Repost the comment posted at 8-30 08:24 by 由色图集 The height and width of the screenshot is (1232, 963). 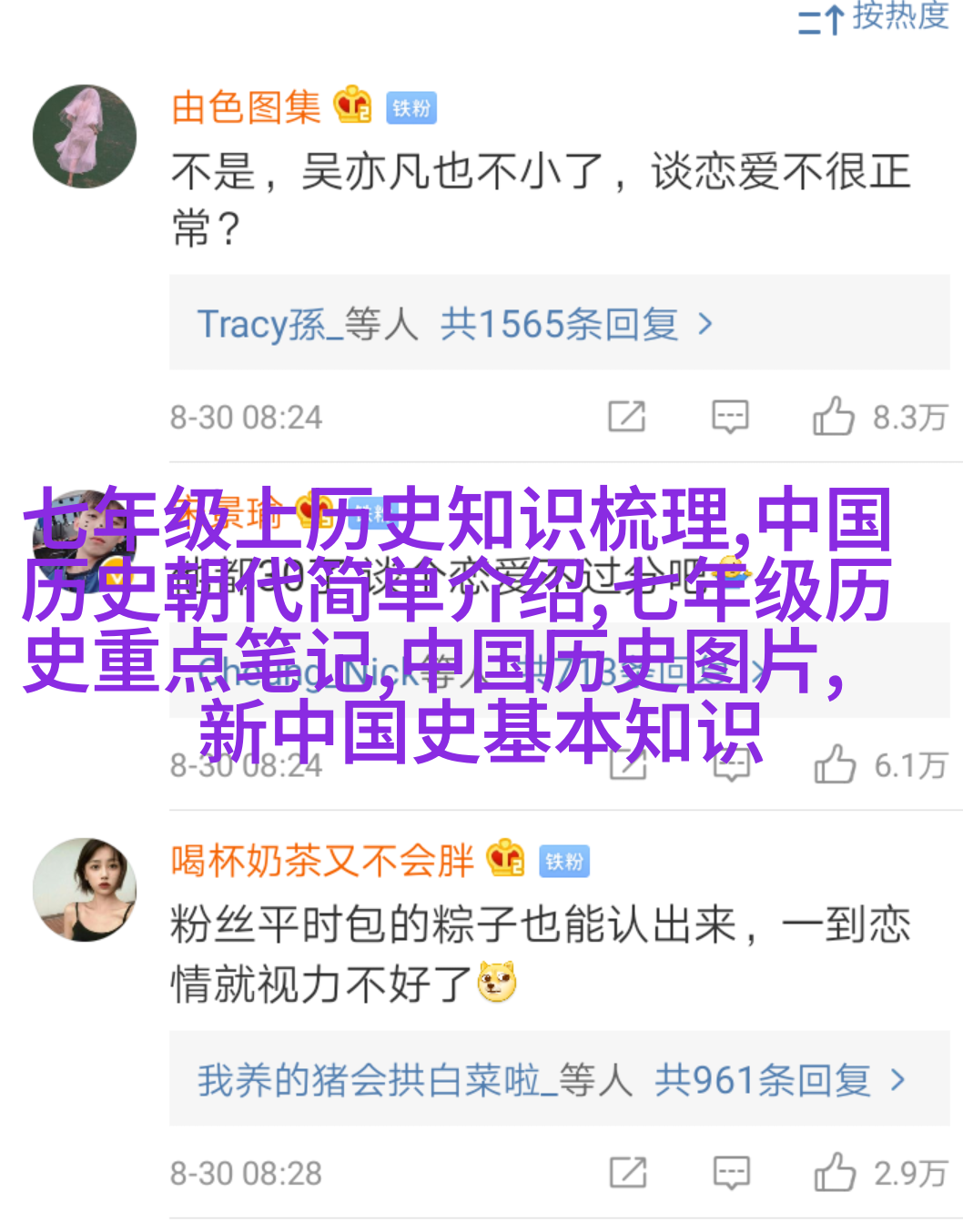(x=627, y=417)
